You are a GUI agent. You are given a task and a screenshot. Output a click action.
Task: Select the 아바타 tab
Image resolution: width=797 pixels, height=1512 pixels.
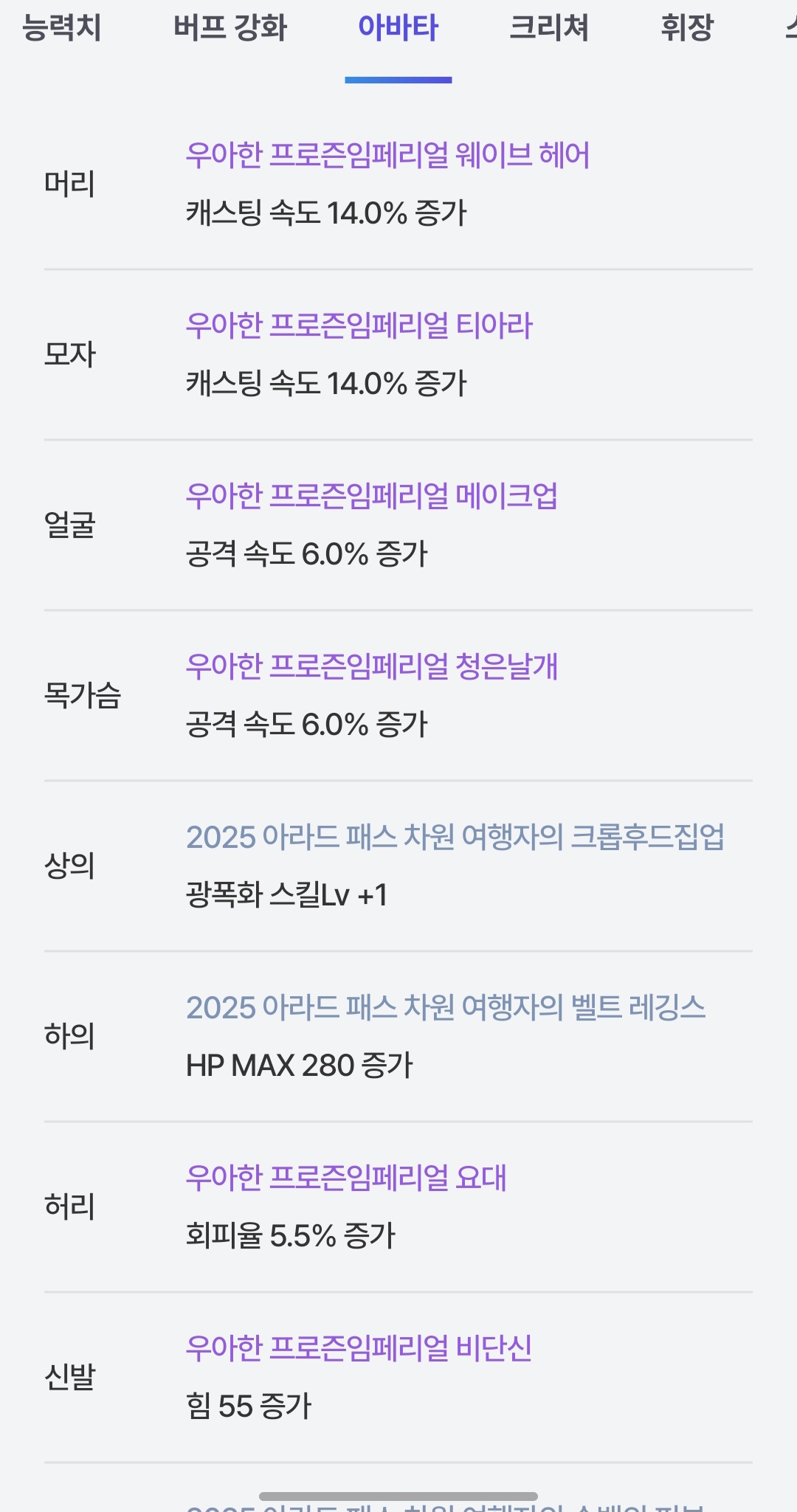398,28
